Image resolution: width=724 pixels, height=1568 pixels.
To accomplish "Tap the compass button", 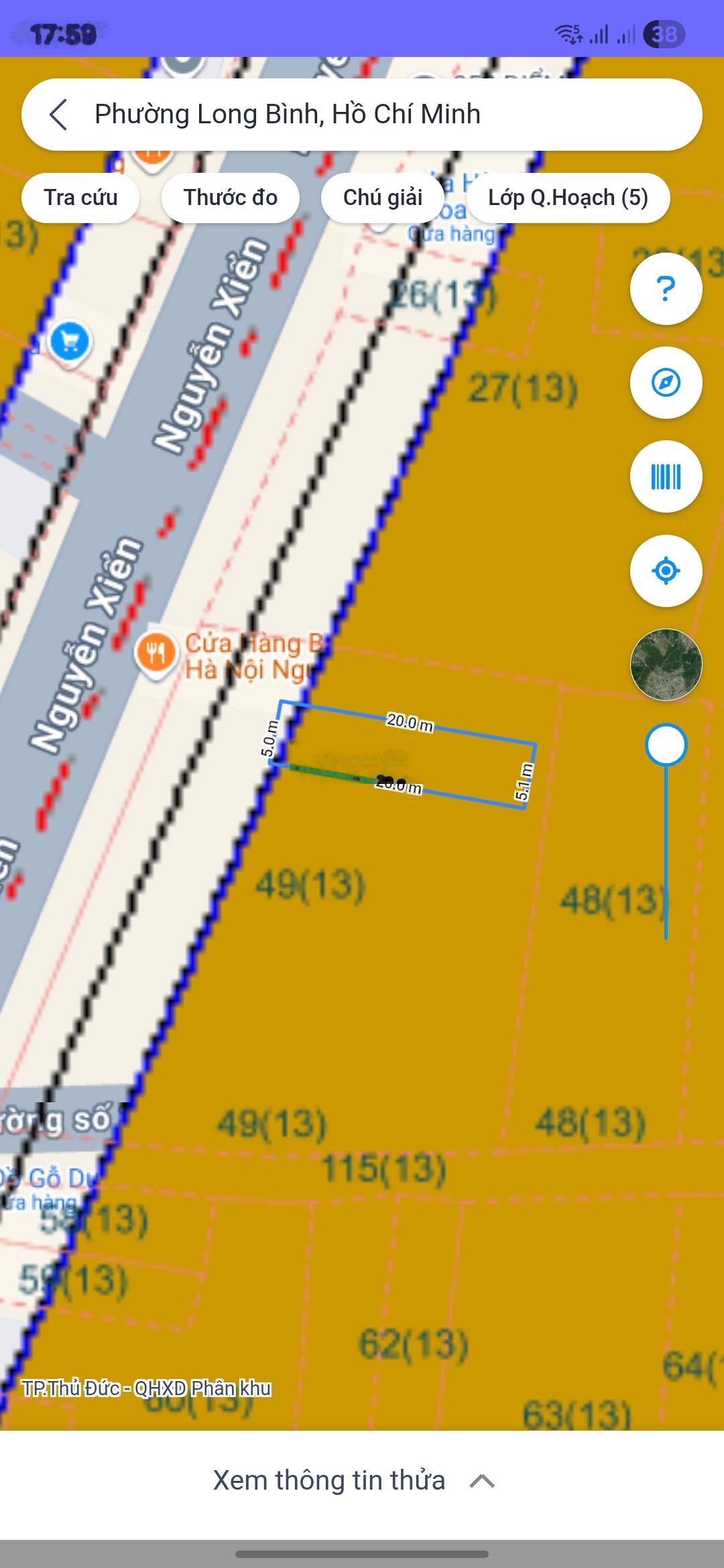I will 666,383.
